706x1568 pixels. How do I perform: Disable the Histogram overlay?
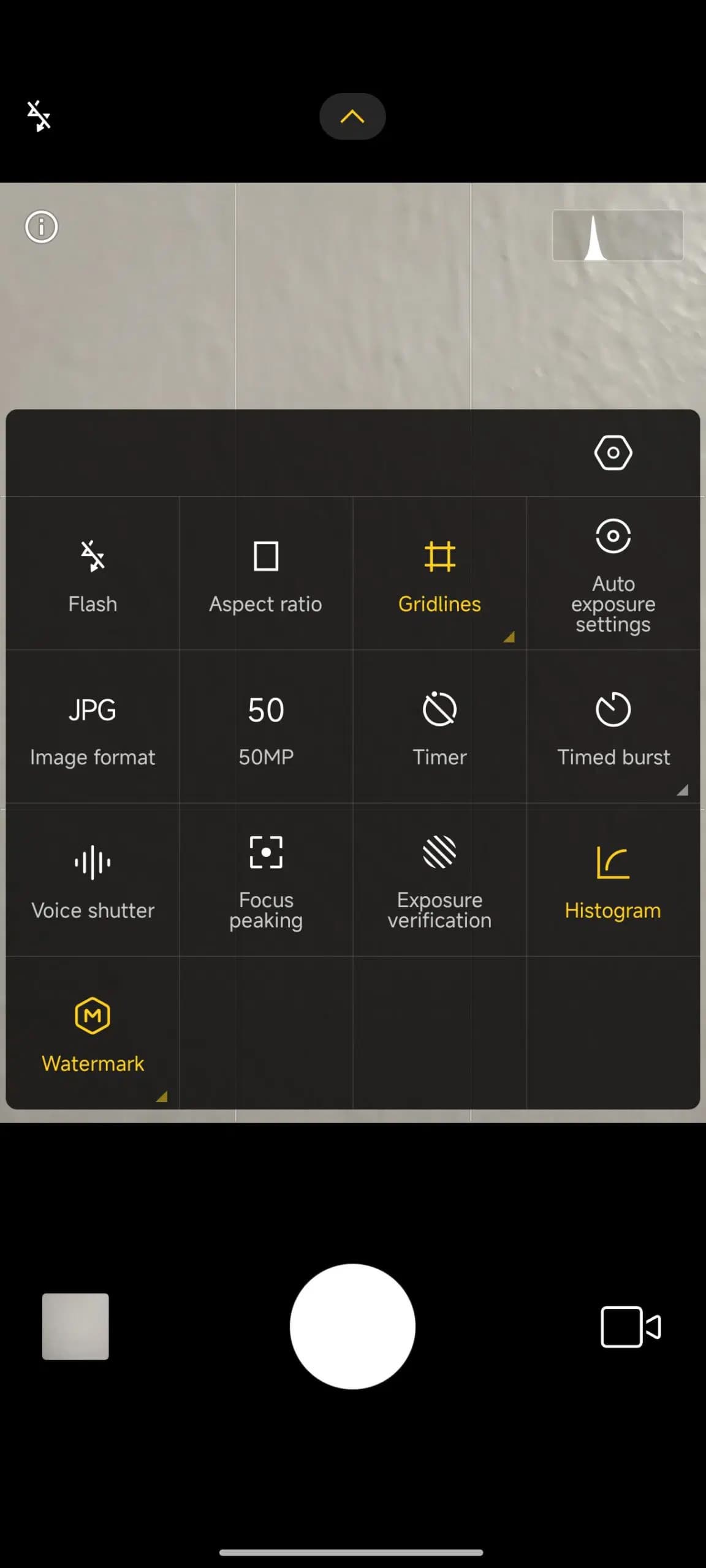pos(613,880)
